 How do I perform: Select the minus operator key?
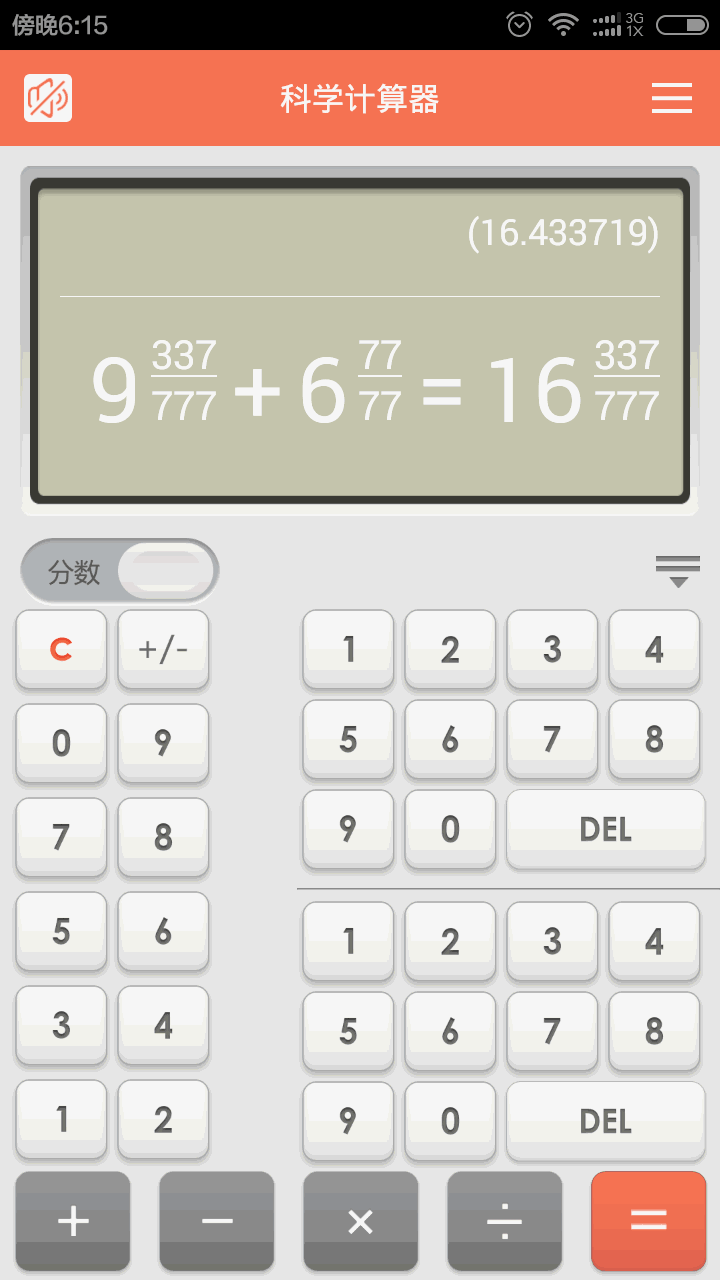coord(217,1221)
